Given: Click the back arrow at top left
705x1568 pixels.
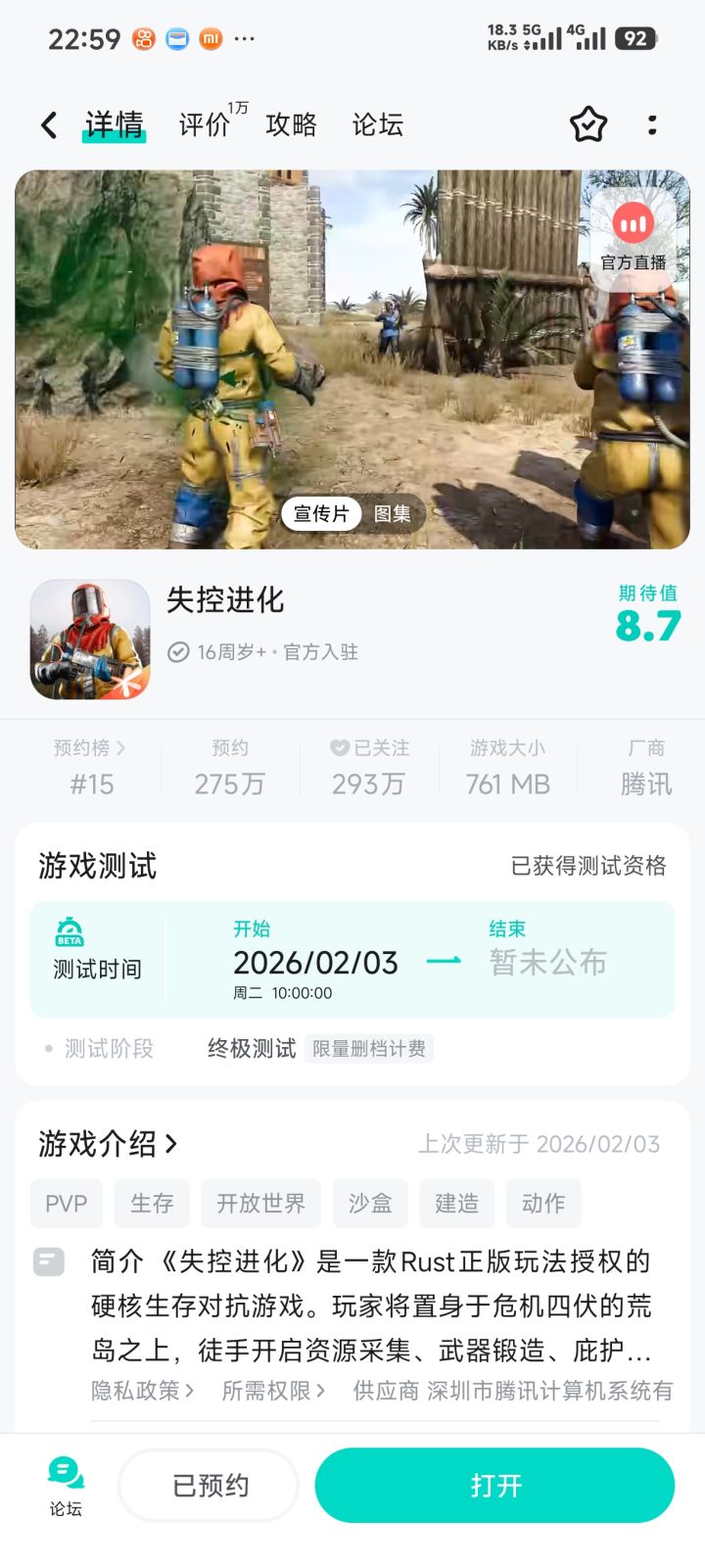Looking at the screenshot, I should pos(47,125).
